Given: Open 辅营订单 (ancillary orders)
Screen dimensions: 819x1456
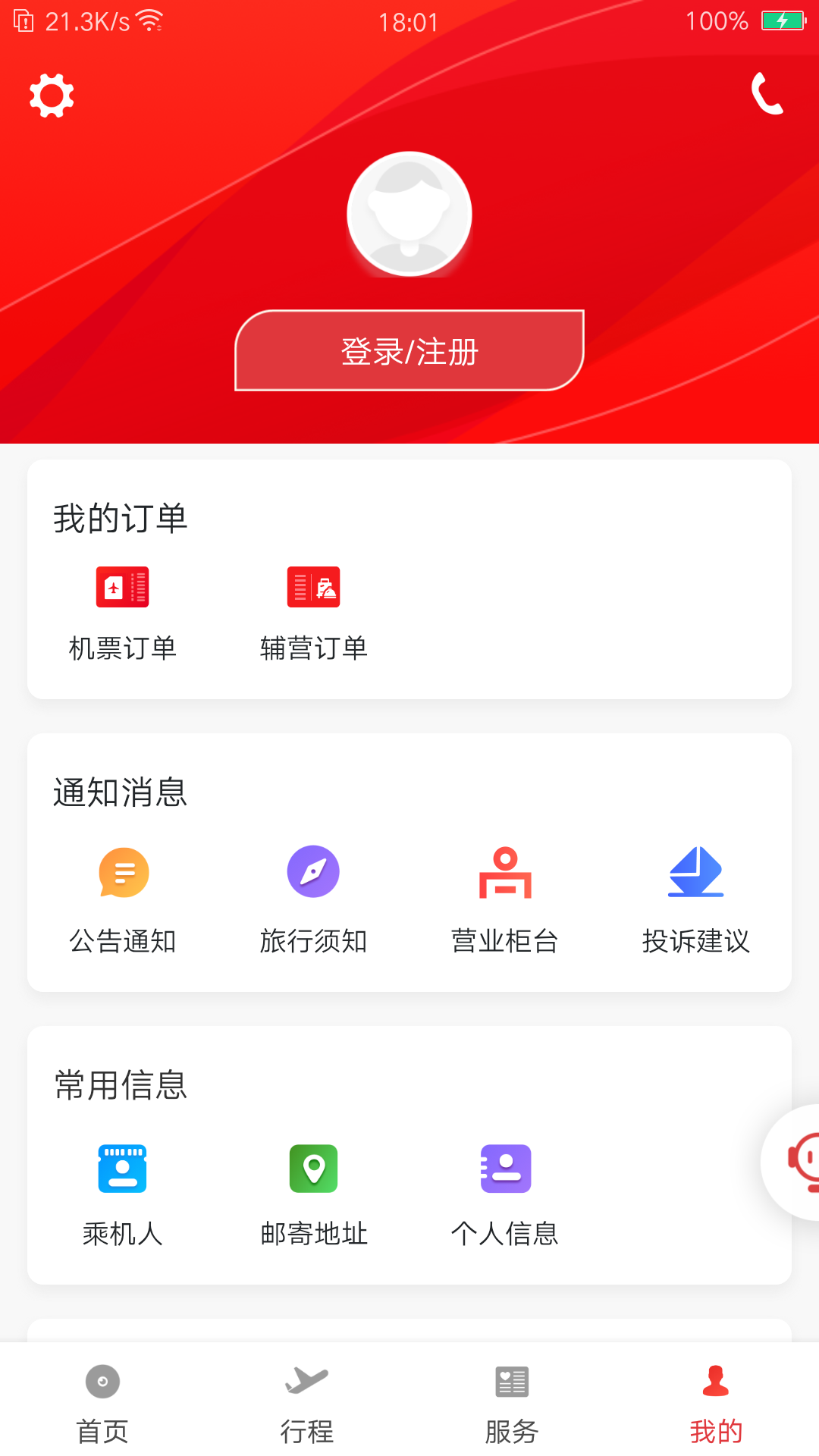Looking at the screenshot, I should tap(313, 610).
